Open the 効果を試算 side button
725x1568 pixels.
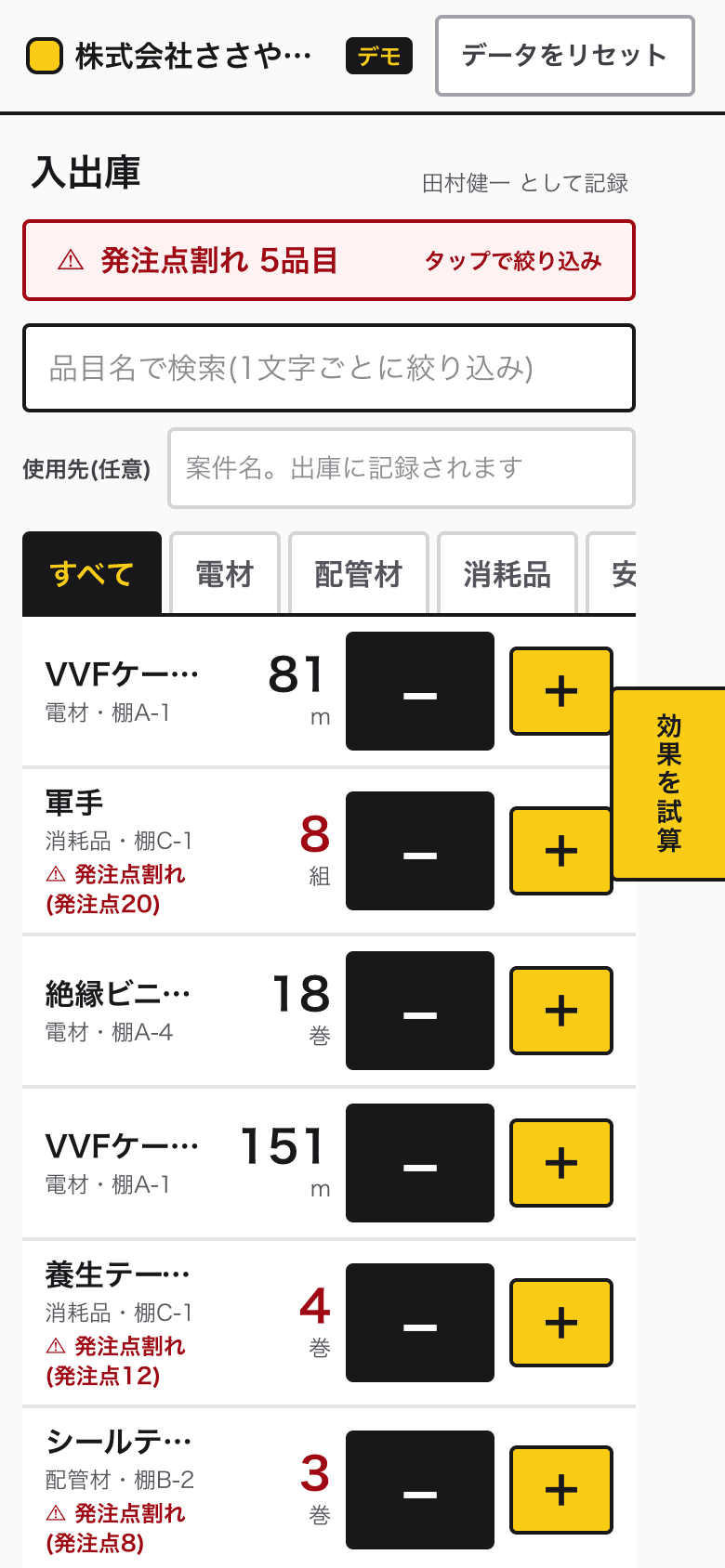point(668,784)
